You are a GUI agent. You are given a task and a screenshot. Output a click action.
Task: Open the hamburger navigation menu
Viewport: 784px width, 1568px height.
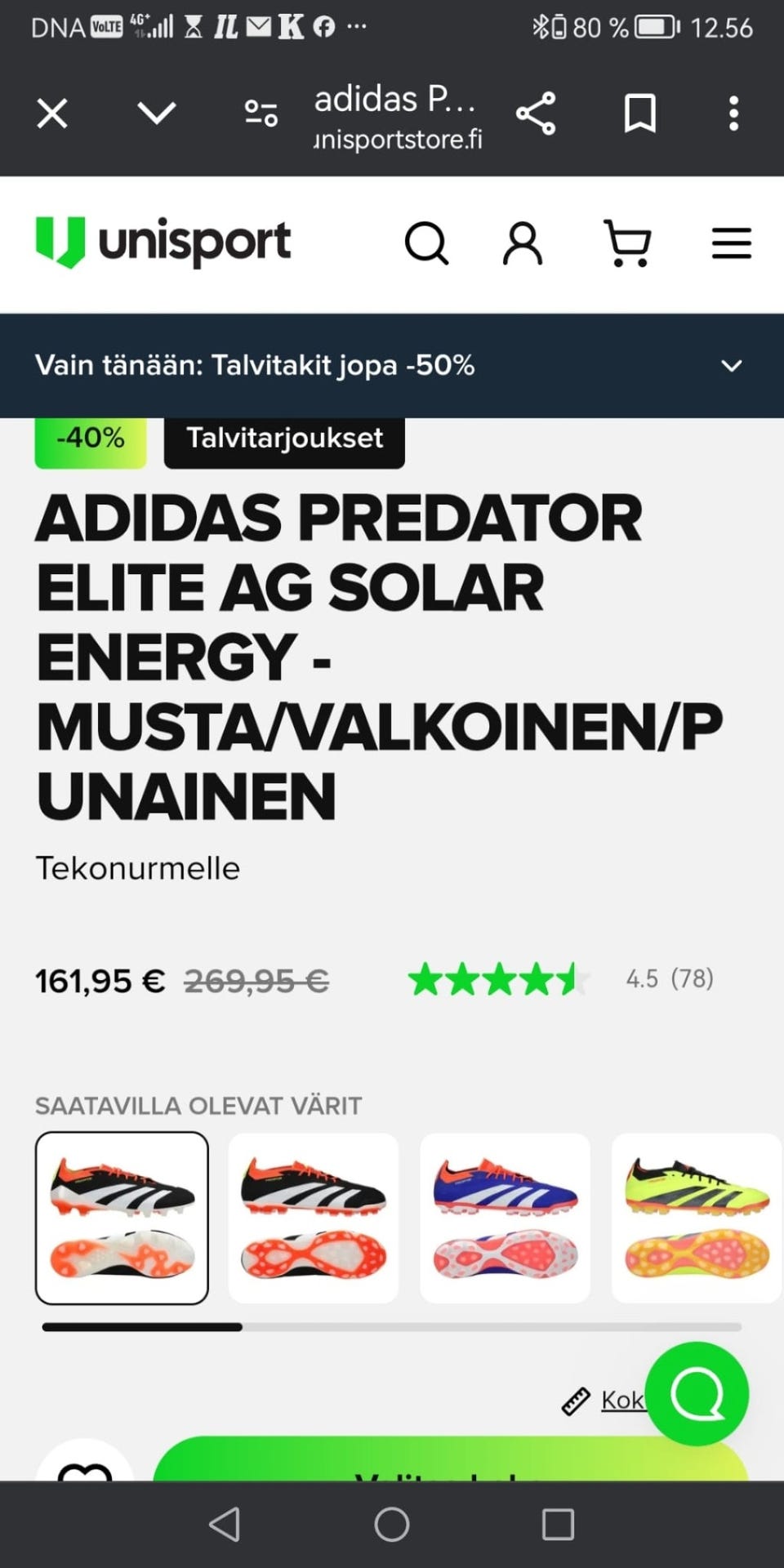pos(730,242)
